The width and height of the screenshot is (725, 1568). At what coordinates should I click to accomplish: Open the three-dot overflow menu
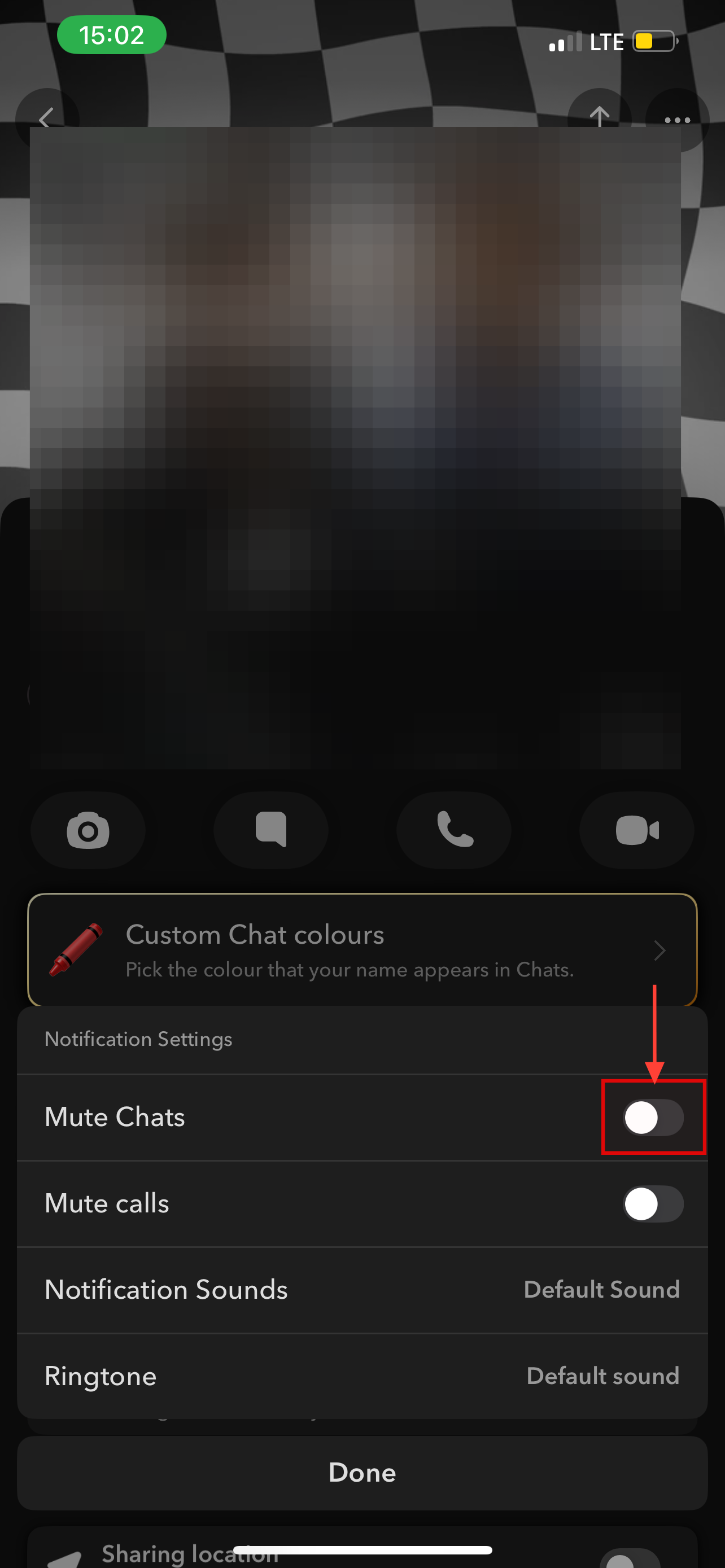pos(677,119)
